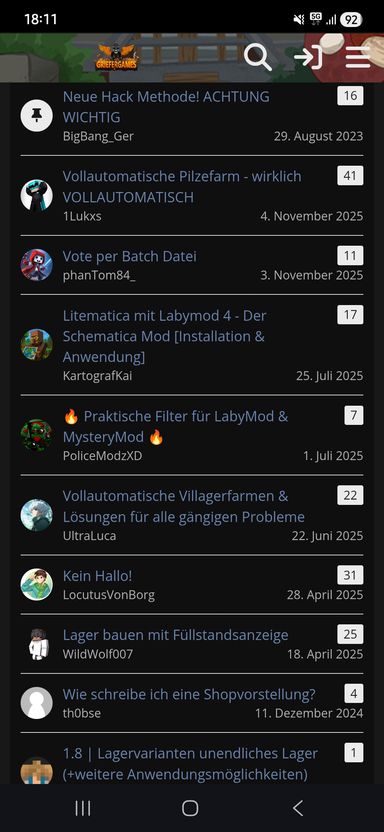Open Praktische Filter für LabyMod thread
Image resolution: width=384 pixels, height=832 pixels.
[x=176, y=427]
